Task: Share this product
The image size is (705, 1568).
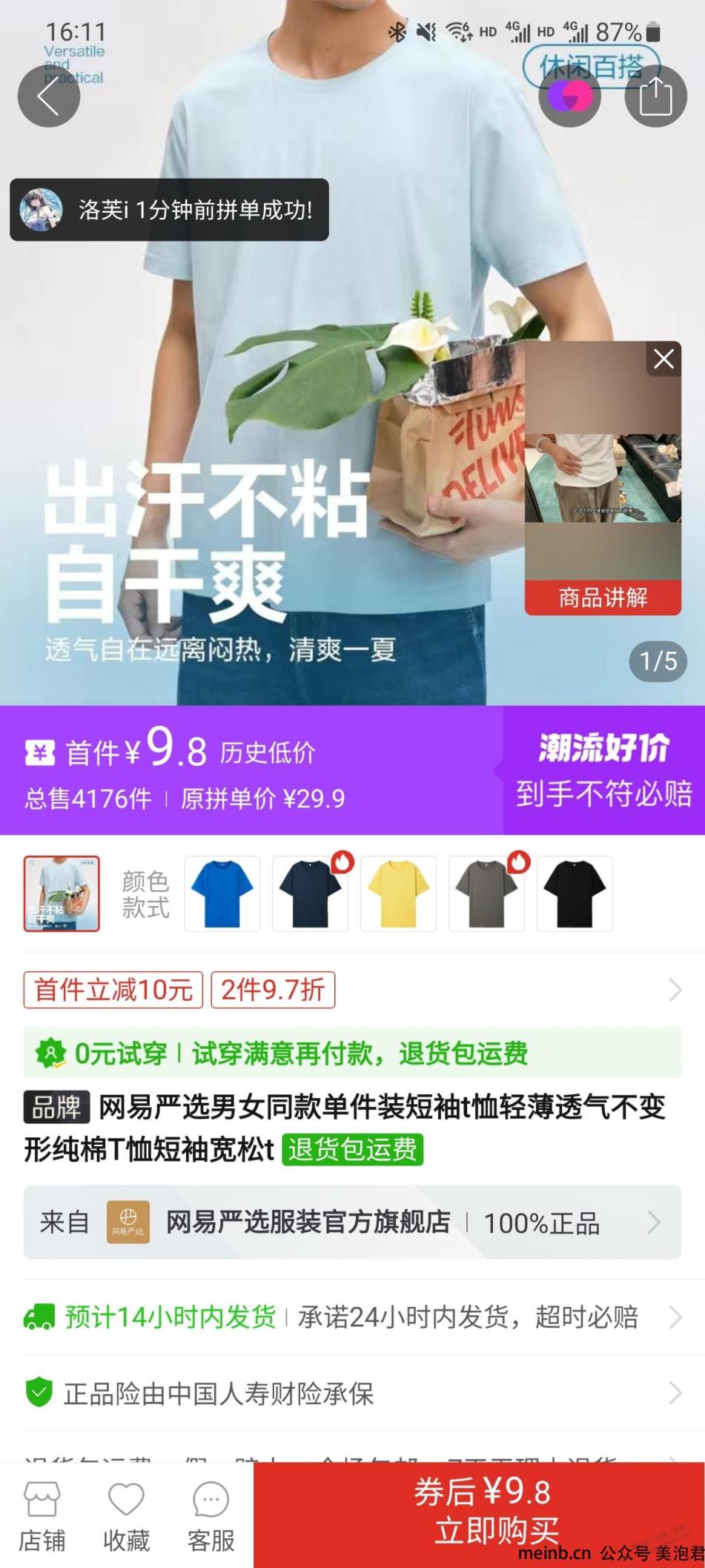Action: click(655, 96)
